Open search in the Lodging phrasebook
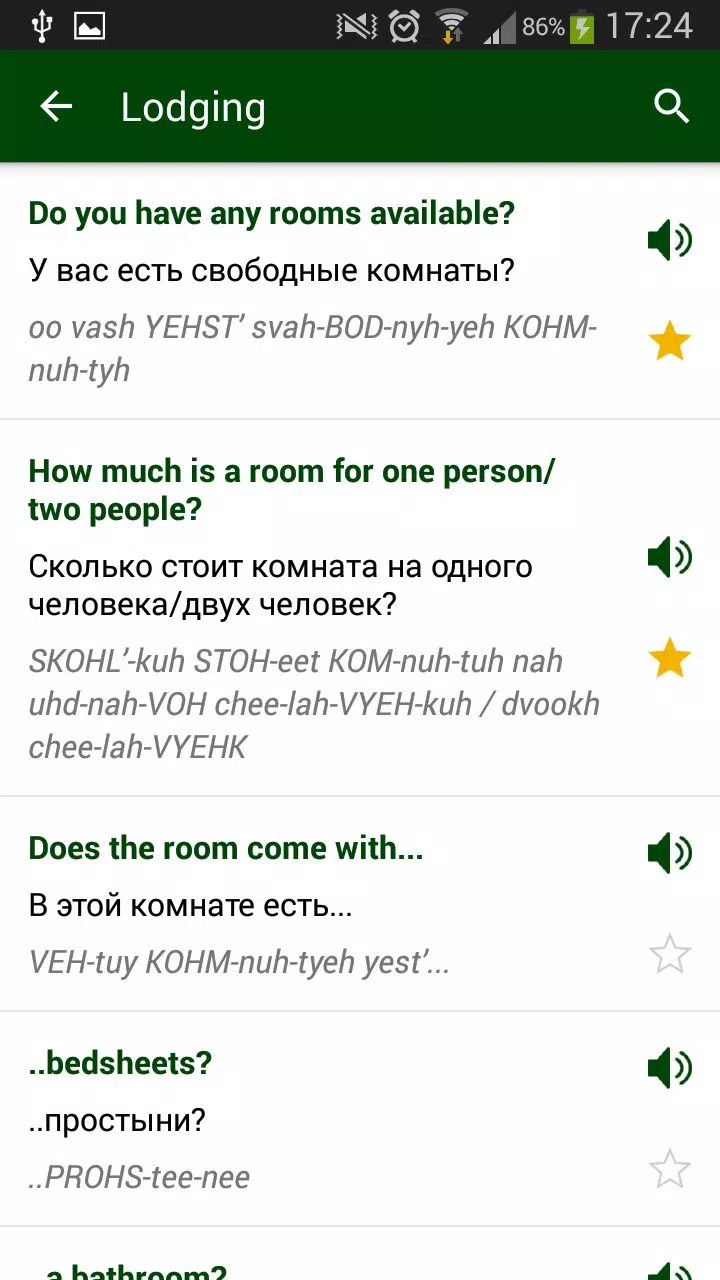Image resolution: width=720 pixels, height=1280 pixels. [x=671, y=106]
